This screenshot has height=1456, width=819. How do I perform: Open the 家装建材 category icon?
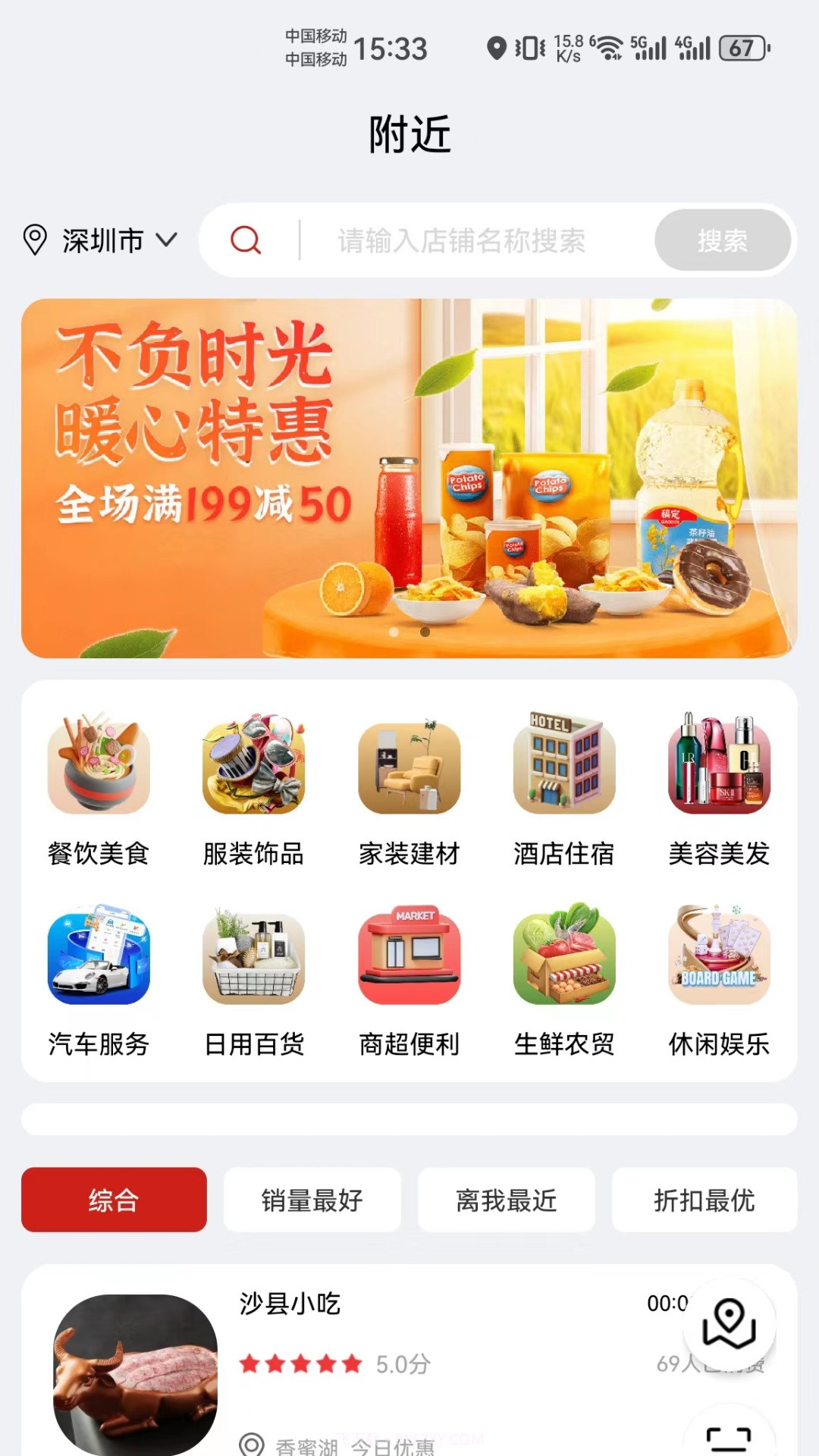coord(409,767)
